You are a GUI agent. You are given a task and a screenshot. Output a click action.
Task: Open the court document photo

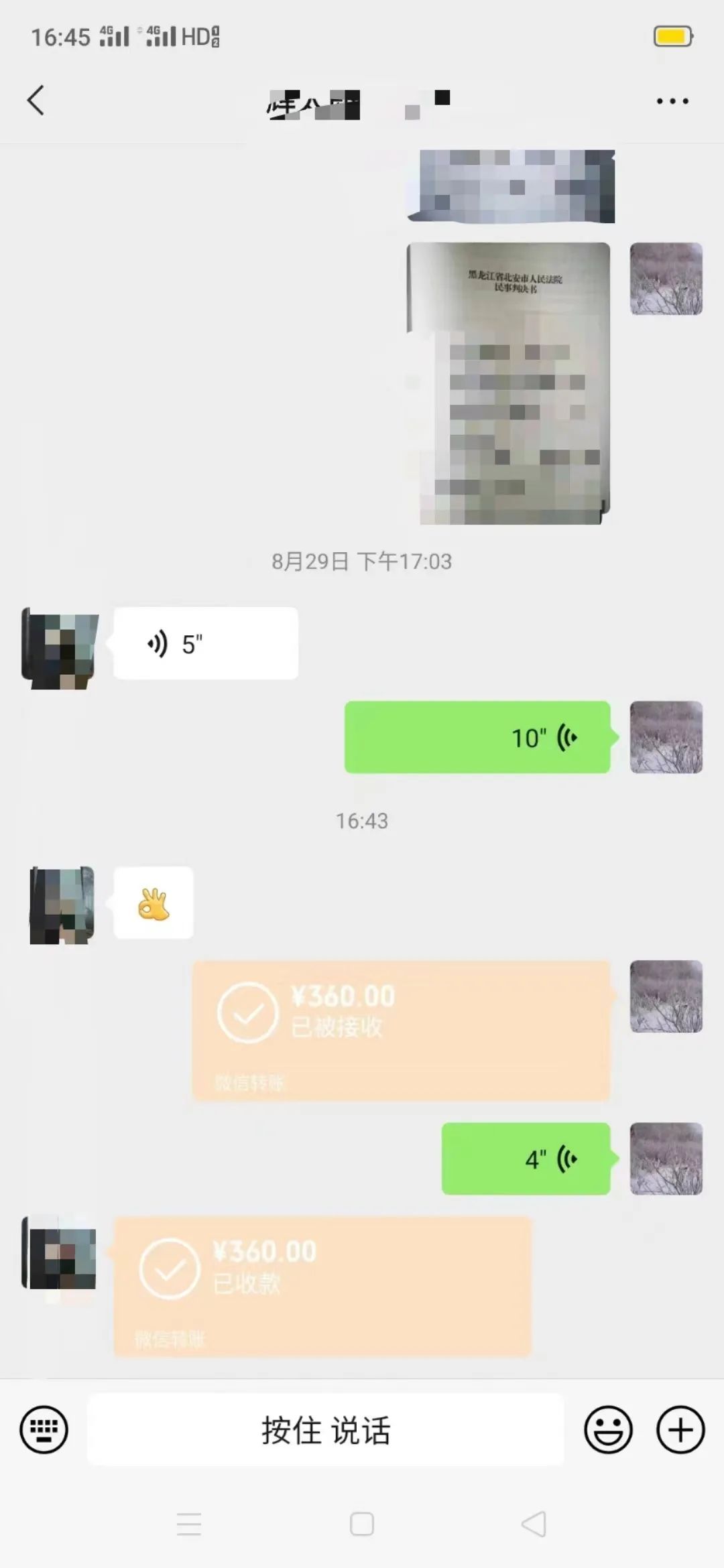509,382
